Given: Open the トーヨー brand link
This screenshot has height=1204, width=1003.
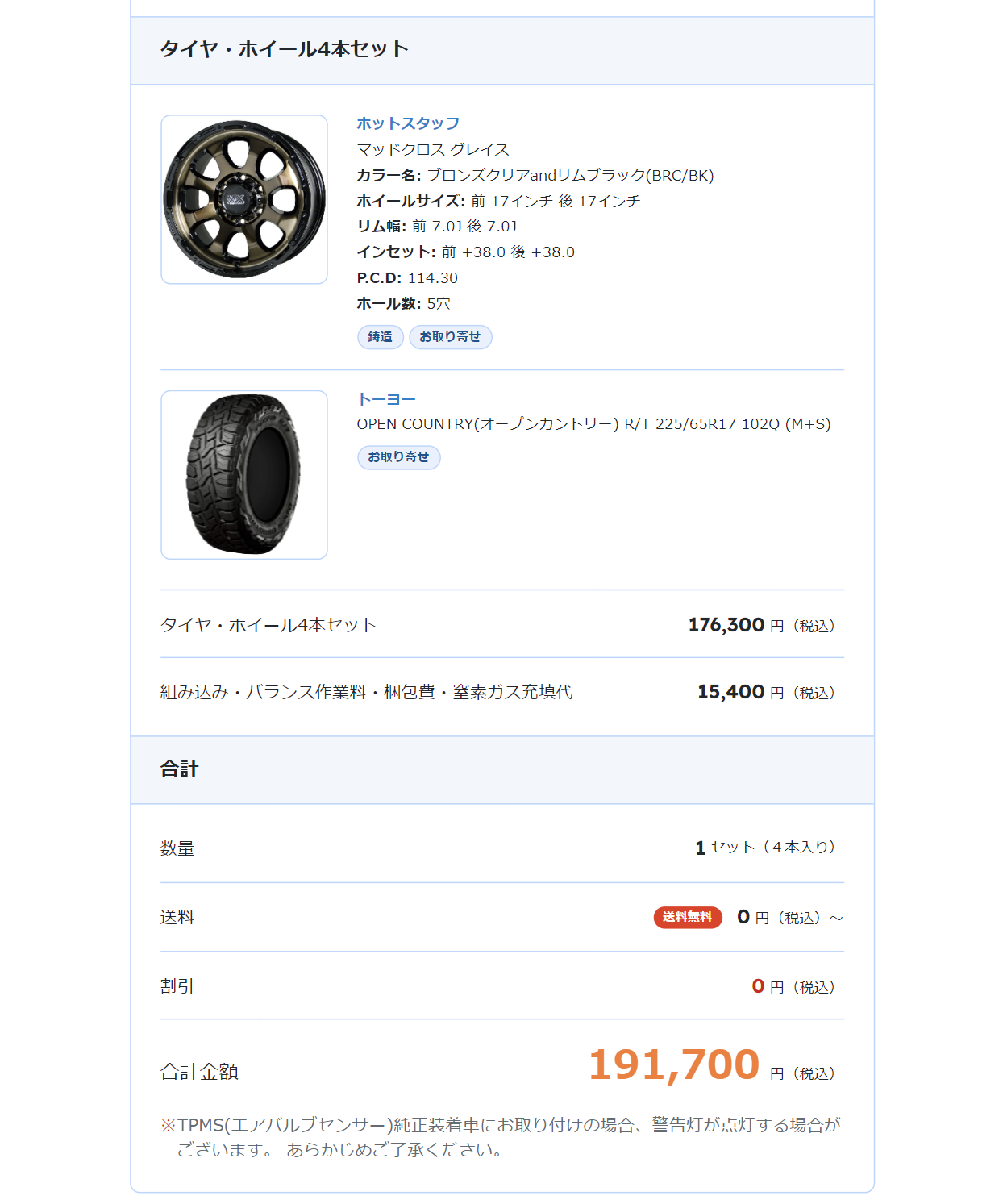Looking at the screenshot, I should (387, 397).
